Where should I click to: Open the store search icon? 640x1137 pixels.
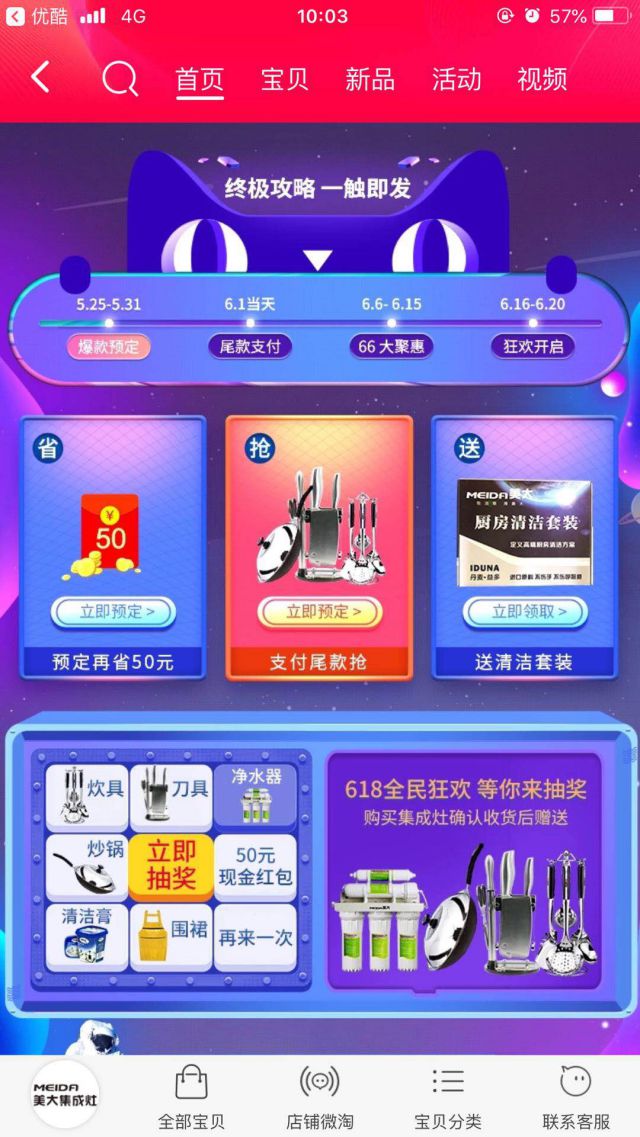coord(120,78)
